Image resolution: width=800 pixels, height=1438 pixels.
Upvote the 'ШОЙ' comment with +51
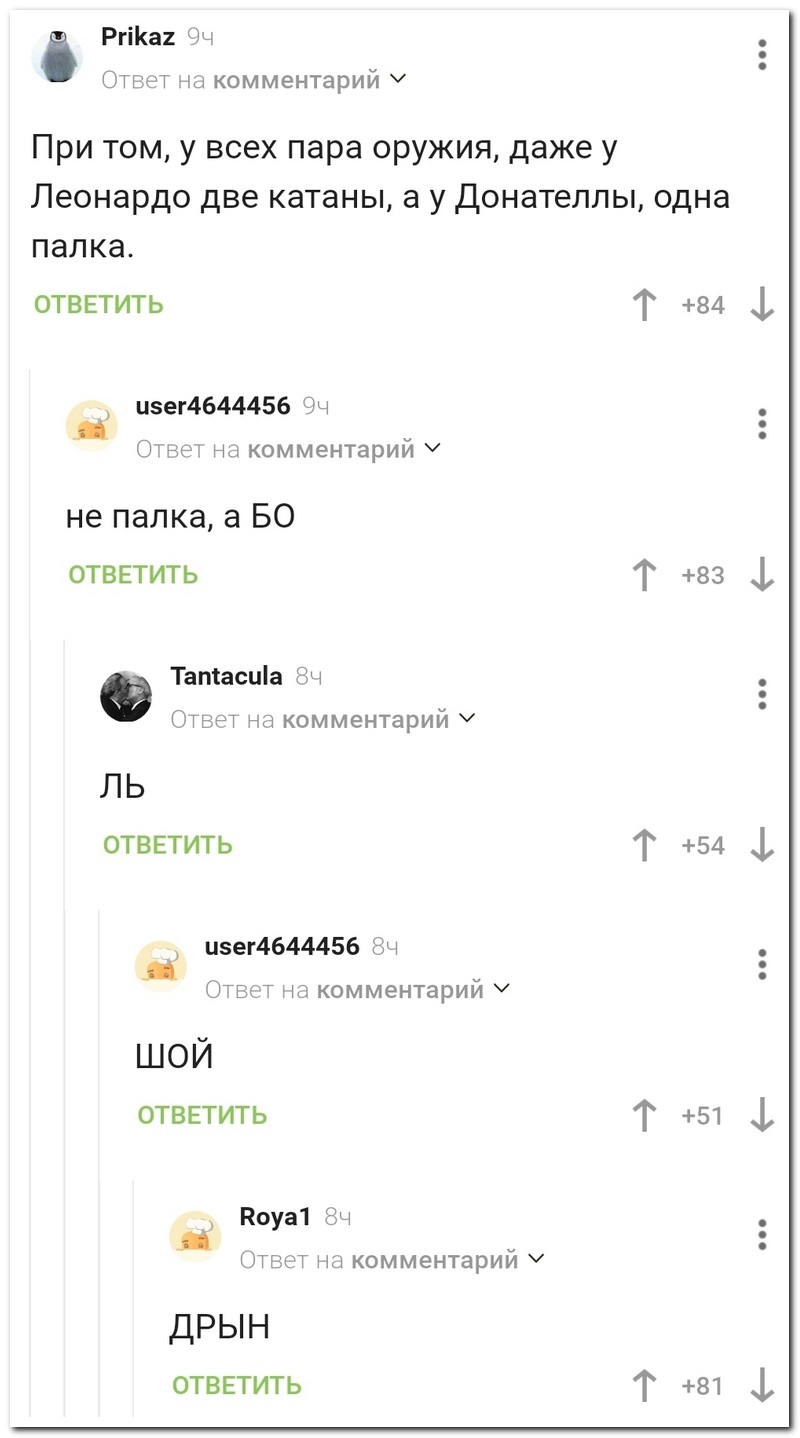645,1115
